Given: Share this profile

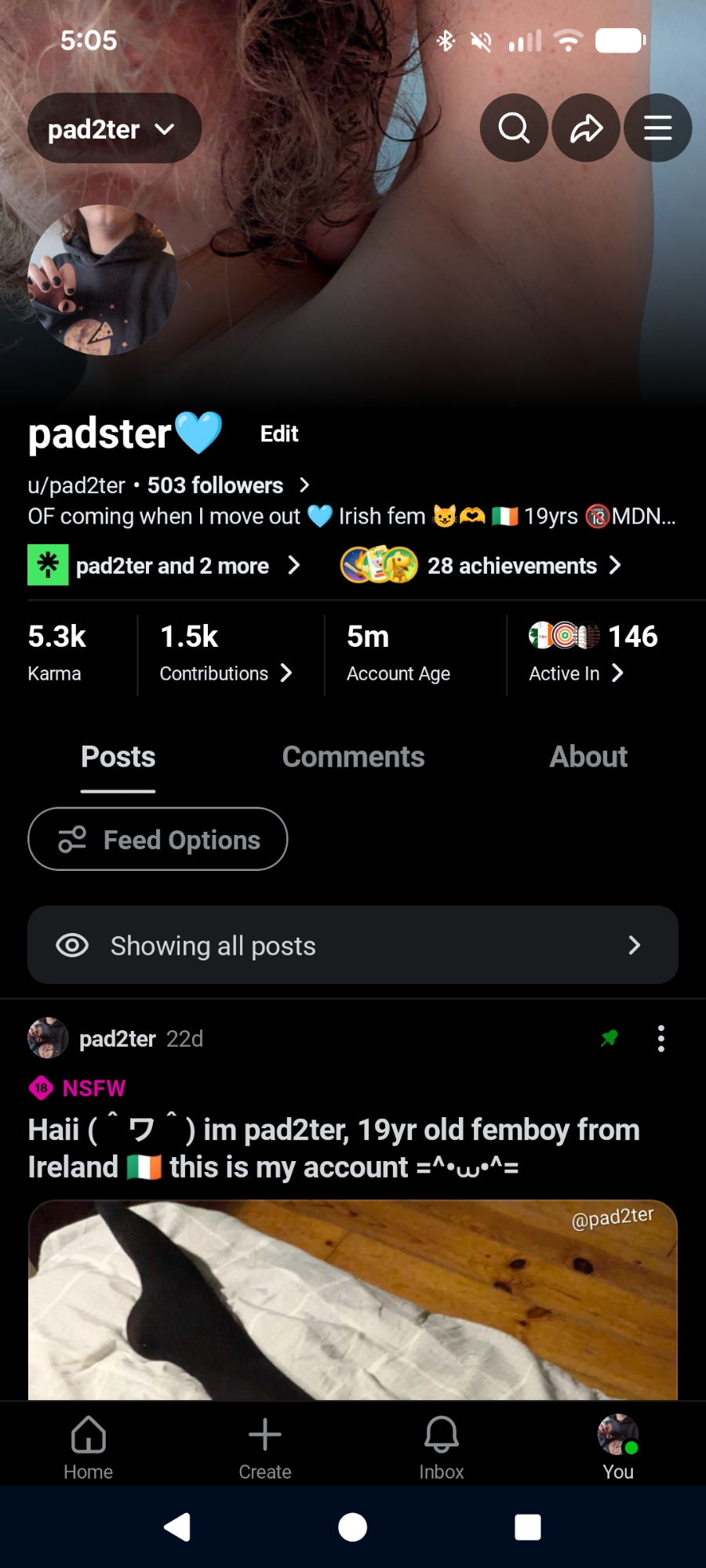Looking at the screenshot, I should (x=585, y=128).
